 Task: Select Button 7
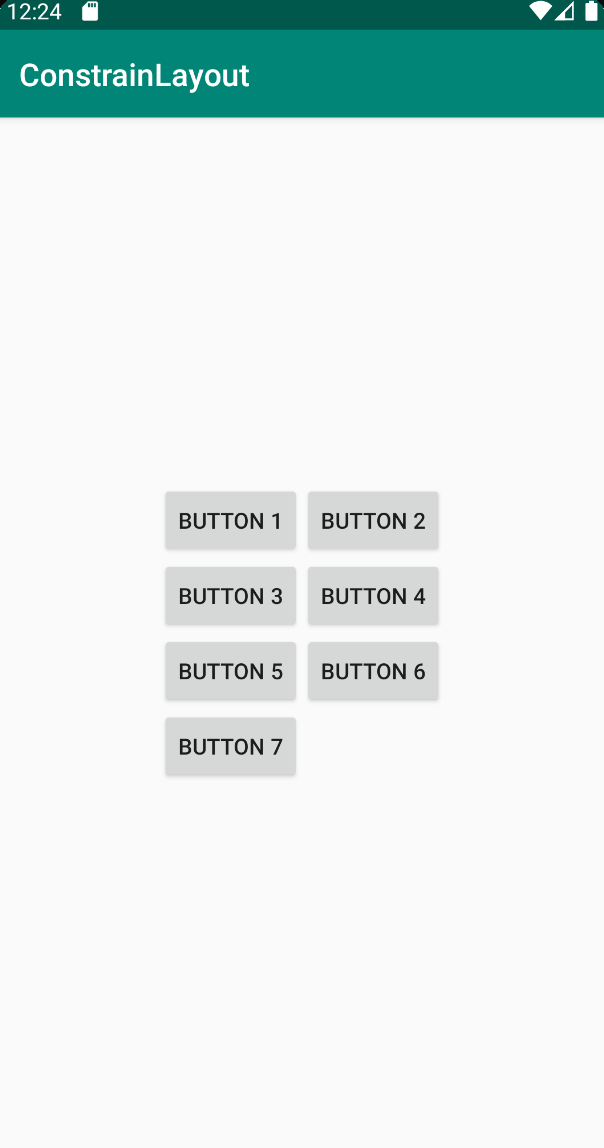coord(230,746)
